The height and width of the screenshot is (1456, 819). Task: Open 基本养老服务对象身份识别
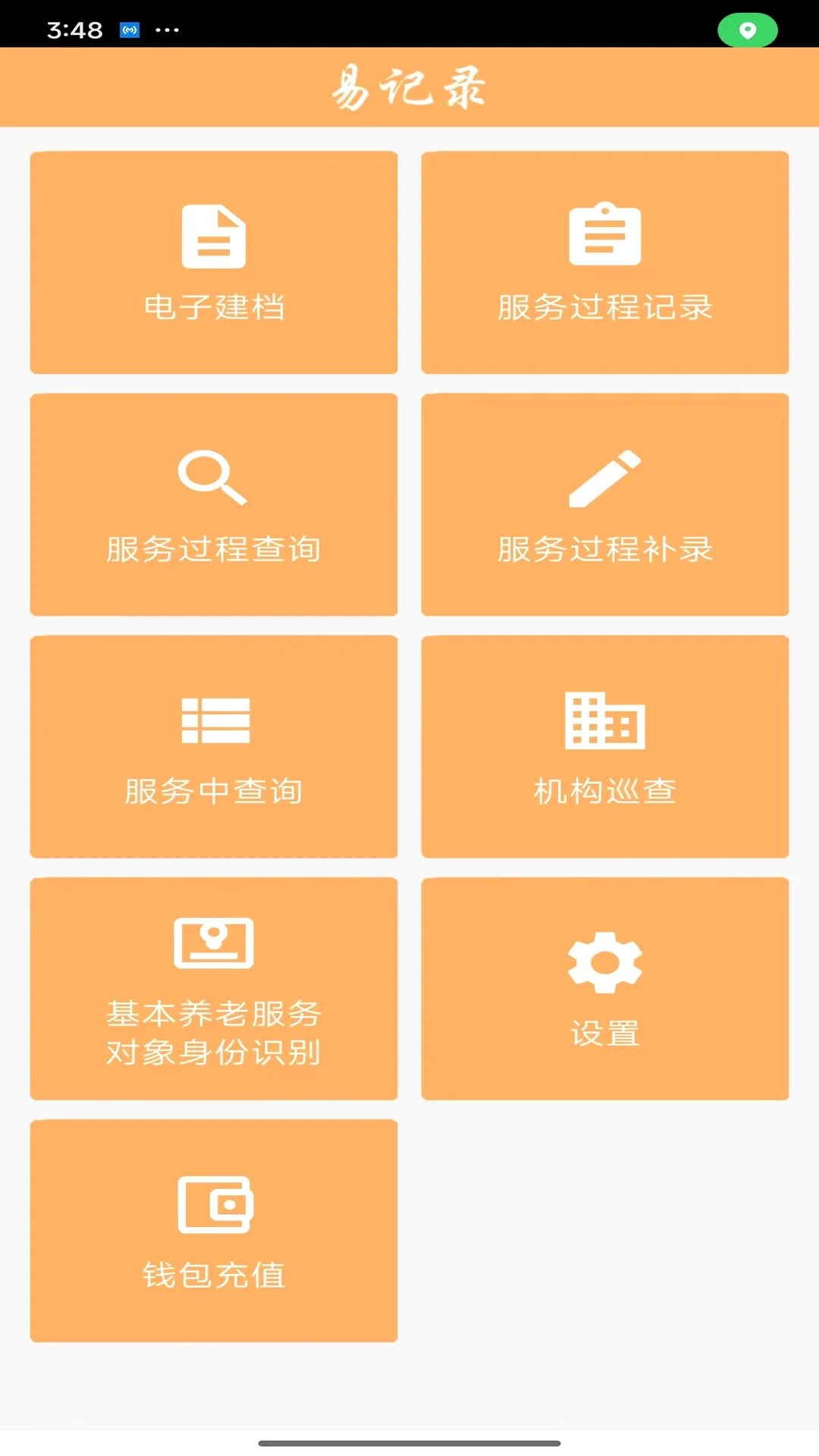tap(214, 989)
